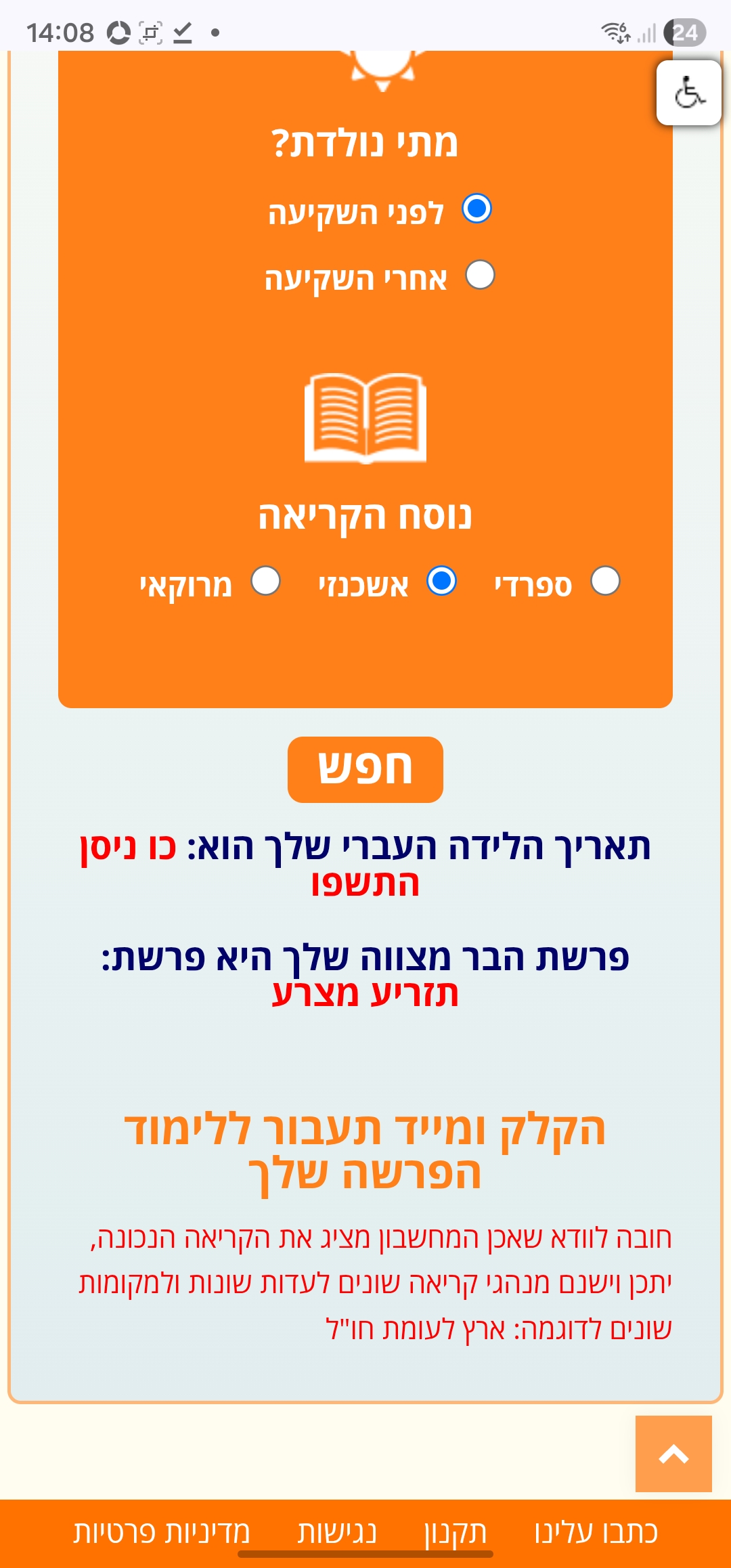
Task: Open the מדיניות פרטיות footer link
Action: click(162, 1532)
